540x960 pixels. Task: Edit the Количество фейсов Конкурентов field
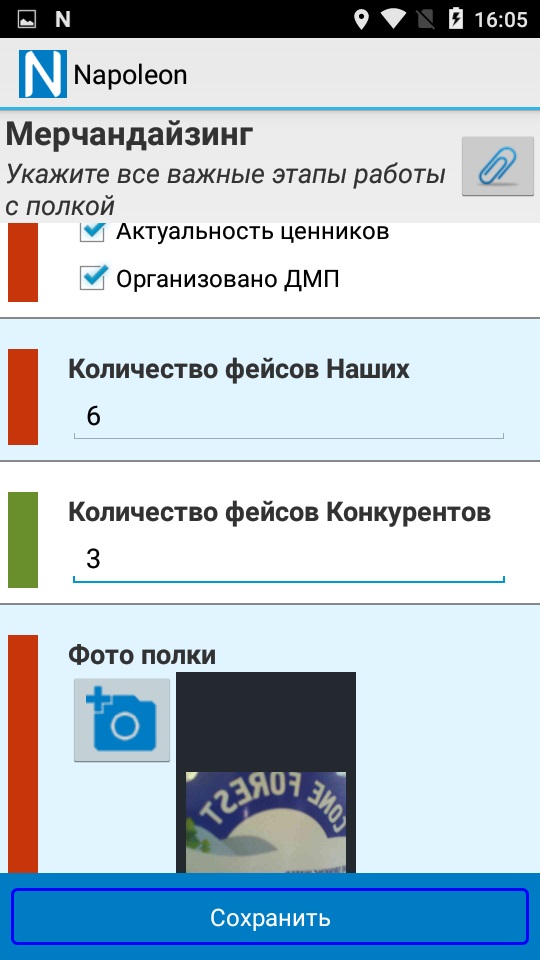tap(288, 560)
